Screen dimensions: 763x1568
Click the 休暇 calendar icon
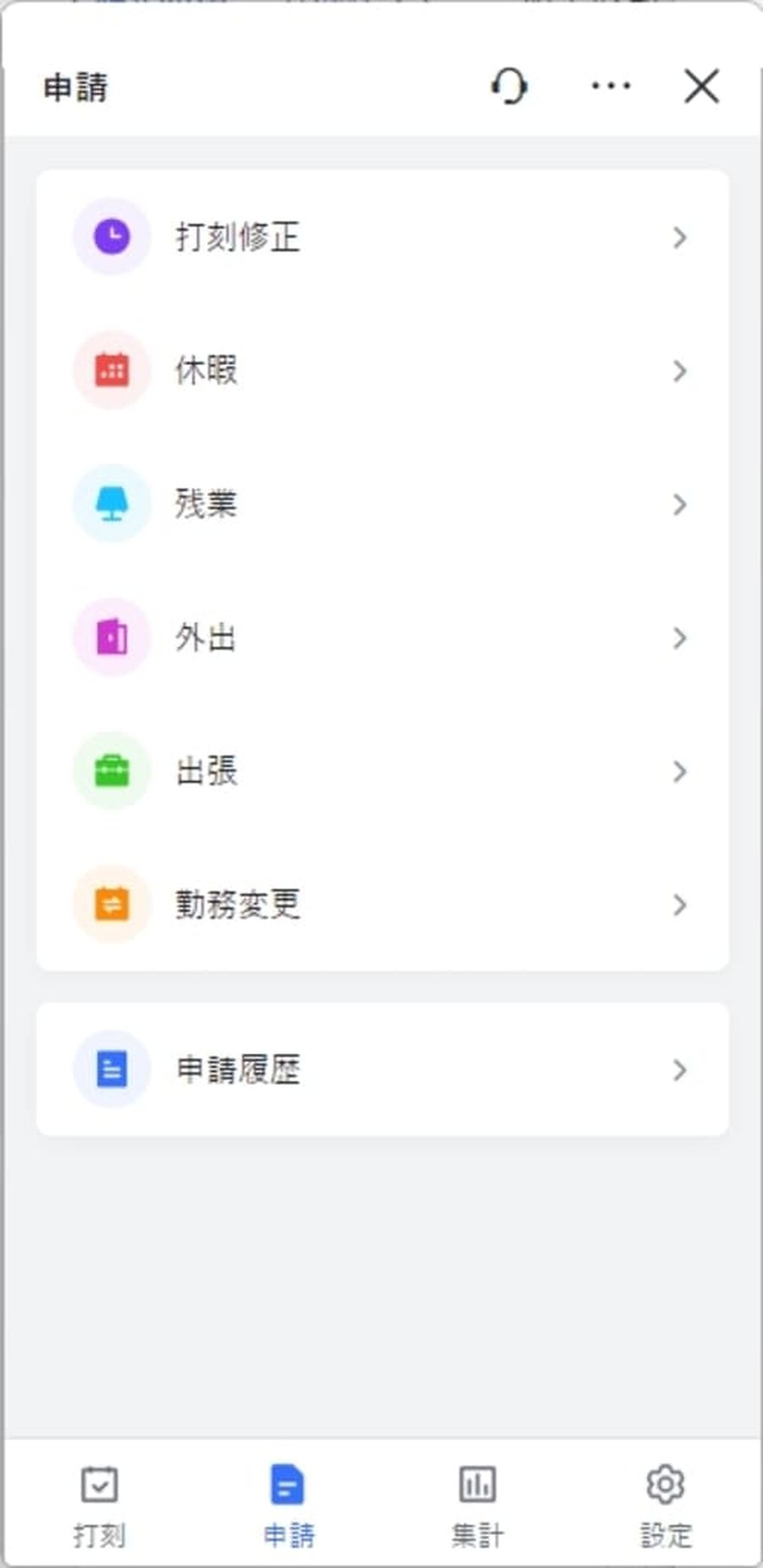tap(111, 370)
